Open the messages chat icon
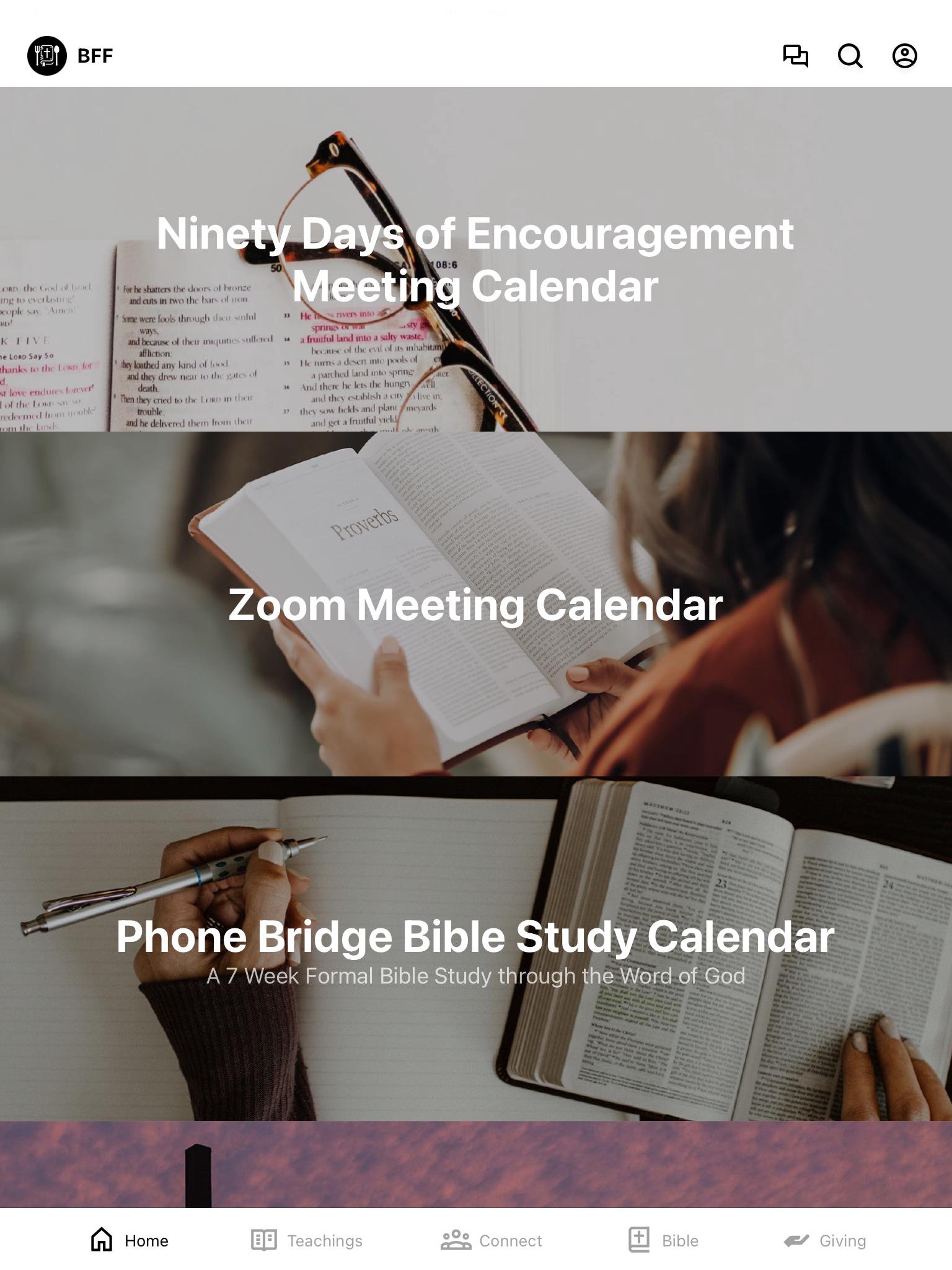The image size is (952, 1270). (x=795, y=56)
